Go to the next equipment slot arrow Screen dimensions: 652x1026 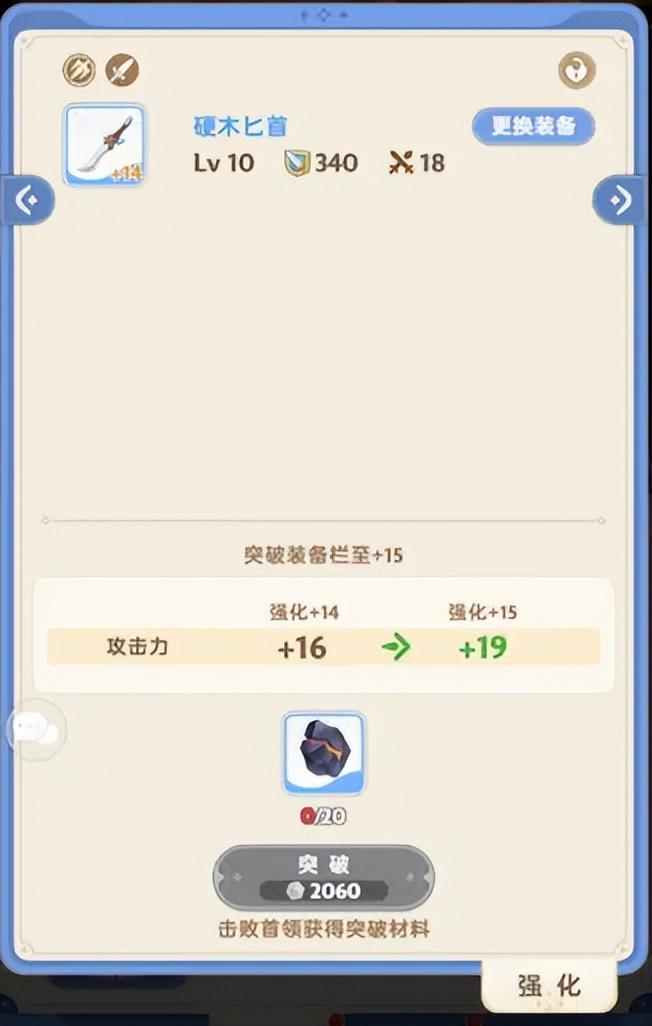coord(620,201)
